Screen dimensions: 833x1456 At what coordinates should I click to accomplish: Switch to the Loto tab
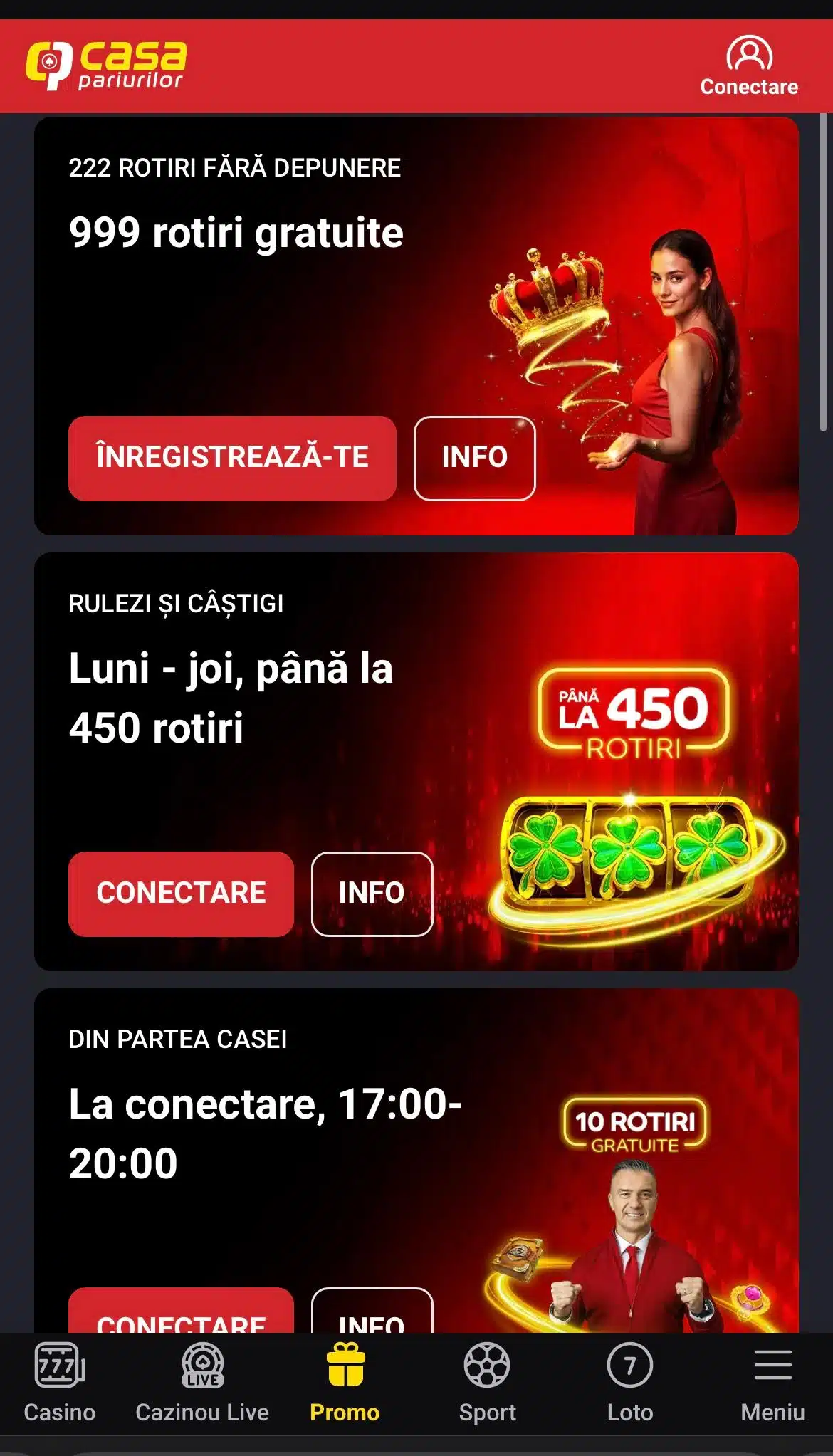tap(630, 1383)
